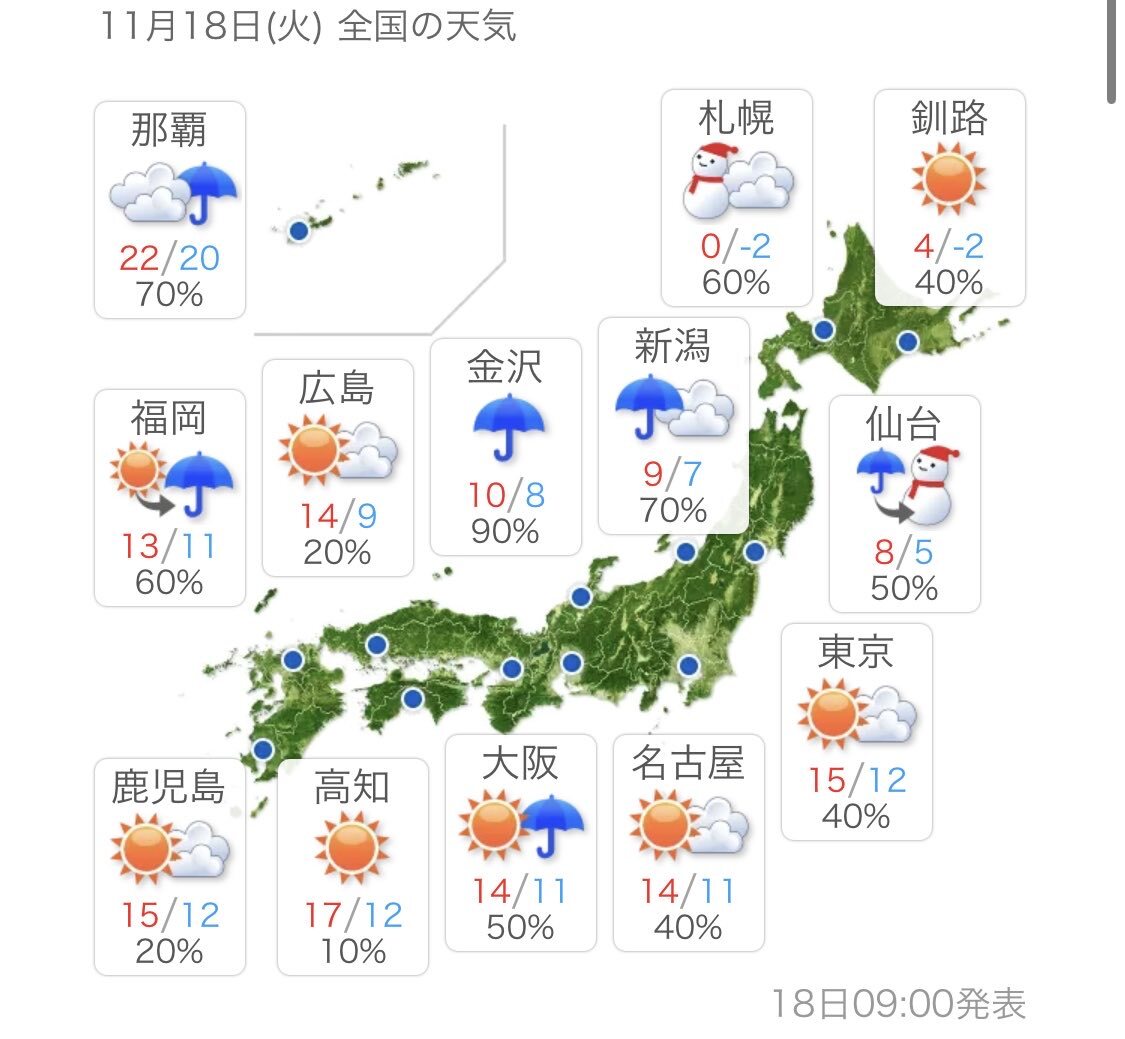The image size is (1125, 1039).
Task: View the 仙台 forecast card
Action: [x=904, y=504]
